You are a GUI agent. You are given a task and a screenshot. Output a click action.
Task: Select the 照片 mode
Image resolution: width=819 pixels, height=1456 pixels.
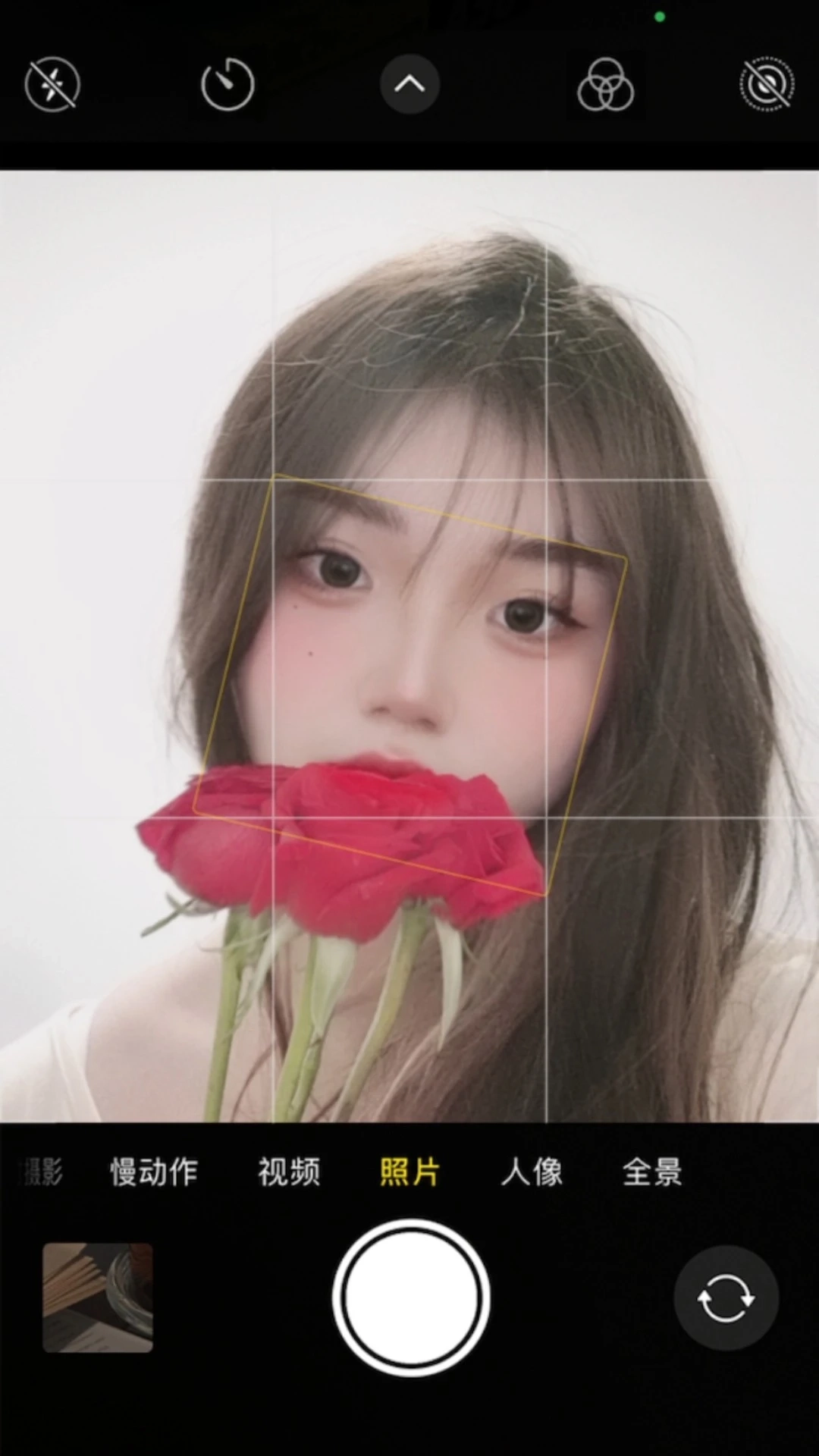[409, 1172]
